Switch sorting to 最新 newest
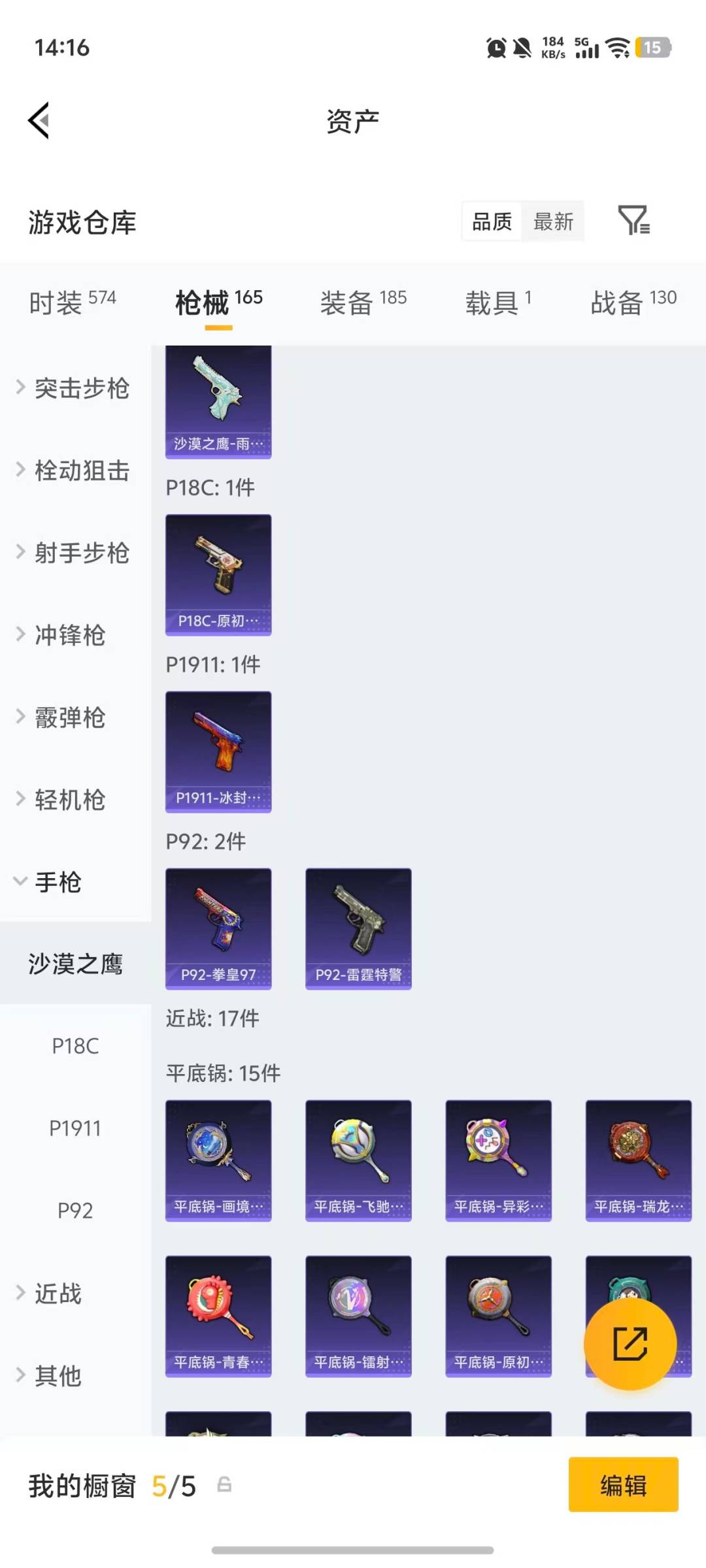 pos(553,222)
